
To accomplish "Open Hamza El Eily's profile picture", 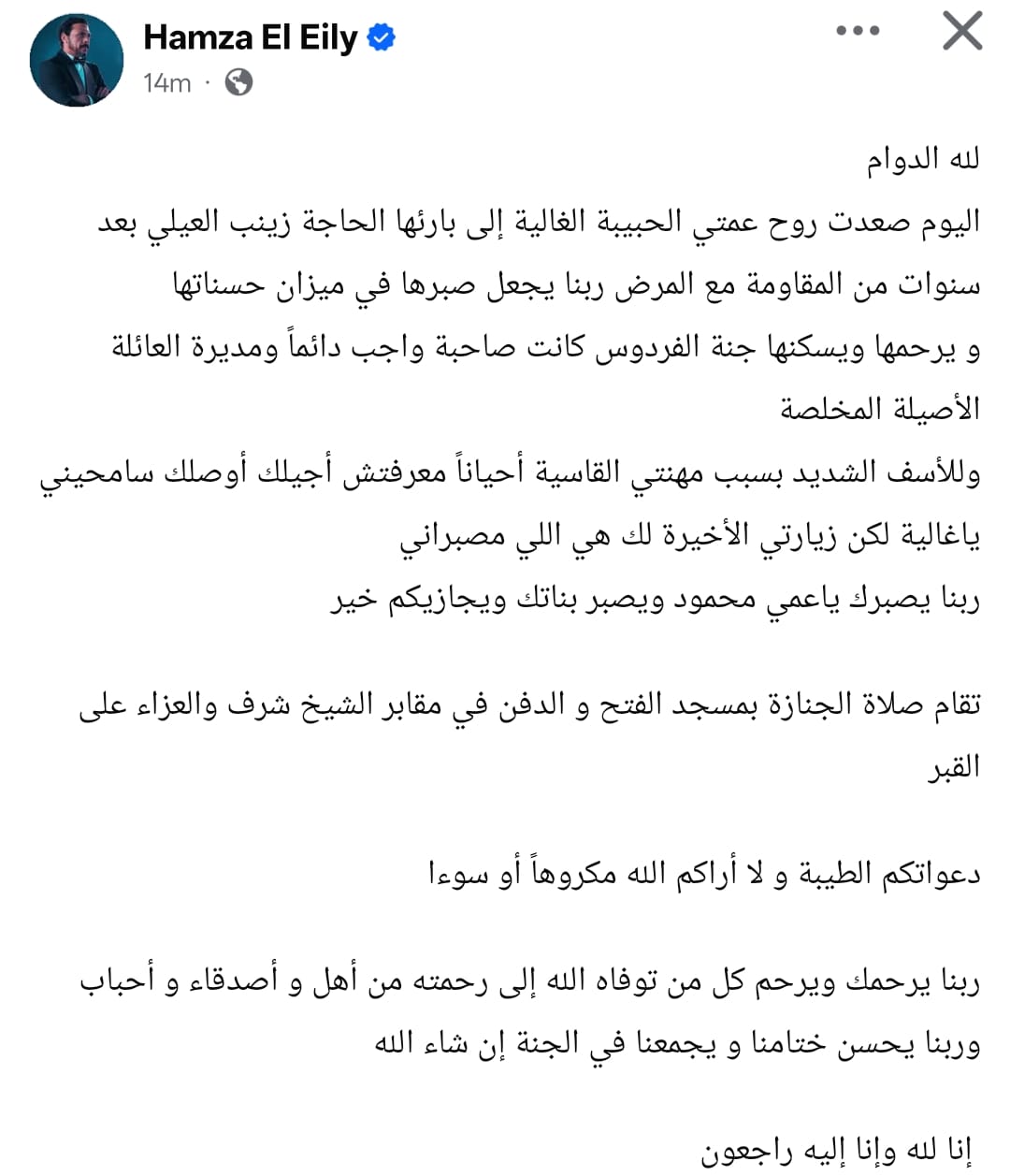I will (x=77, y=60).
